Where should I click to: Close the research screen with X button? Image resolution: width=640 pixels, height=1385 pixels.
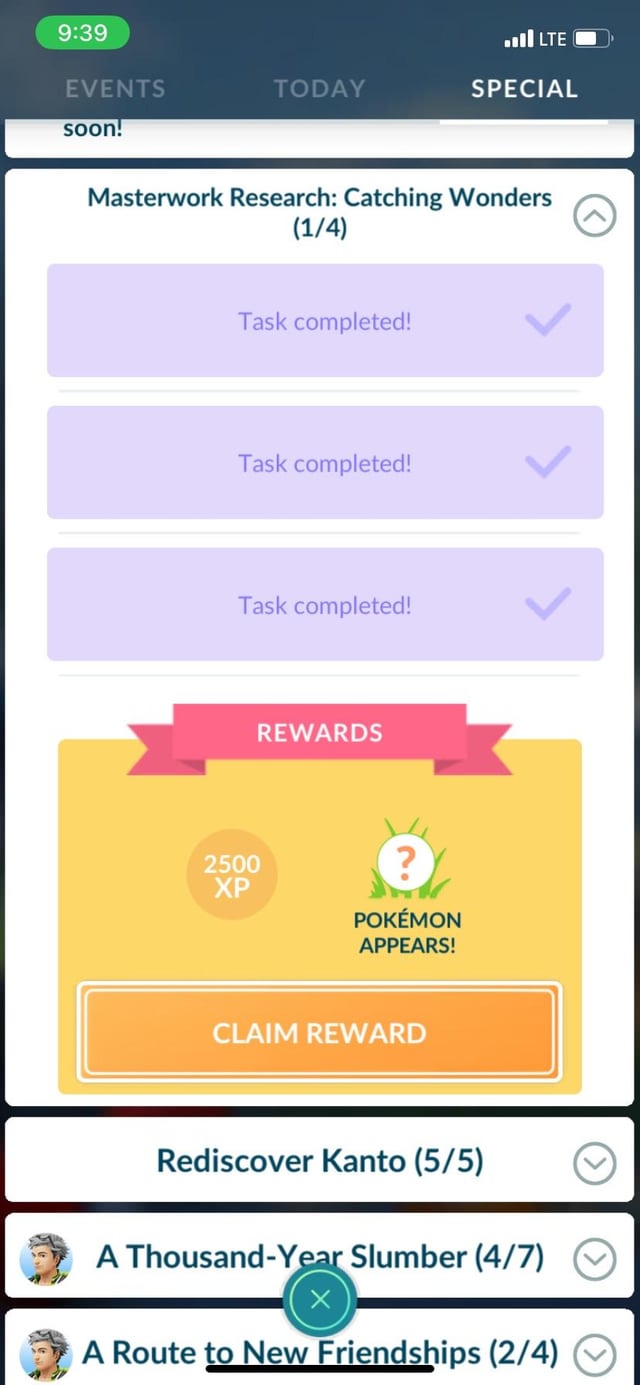320,1300
